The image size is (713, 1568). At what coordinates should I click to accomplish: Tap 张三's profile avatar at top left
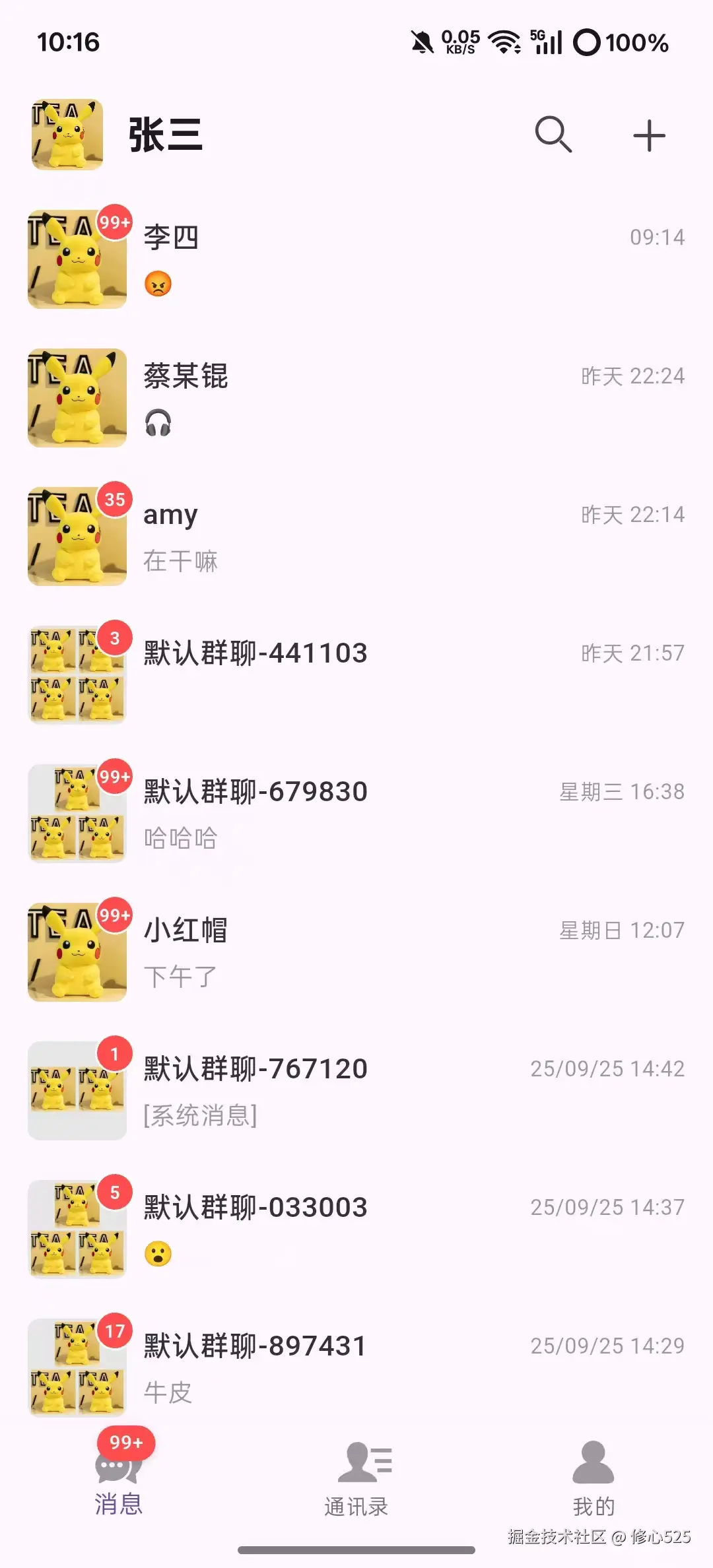point(67,134)
